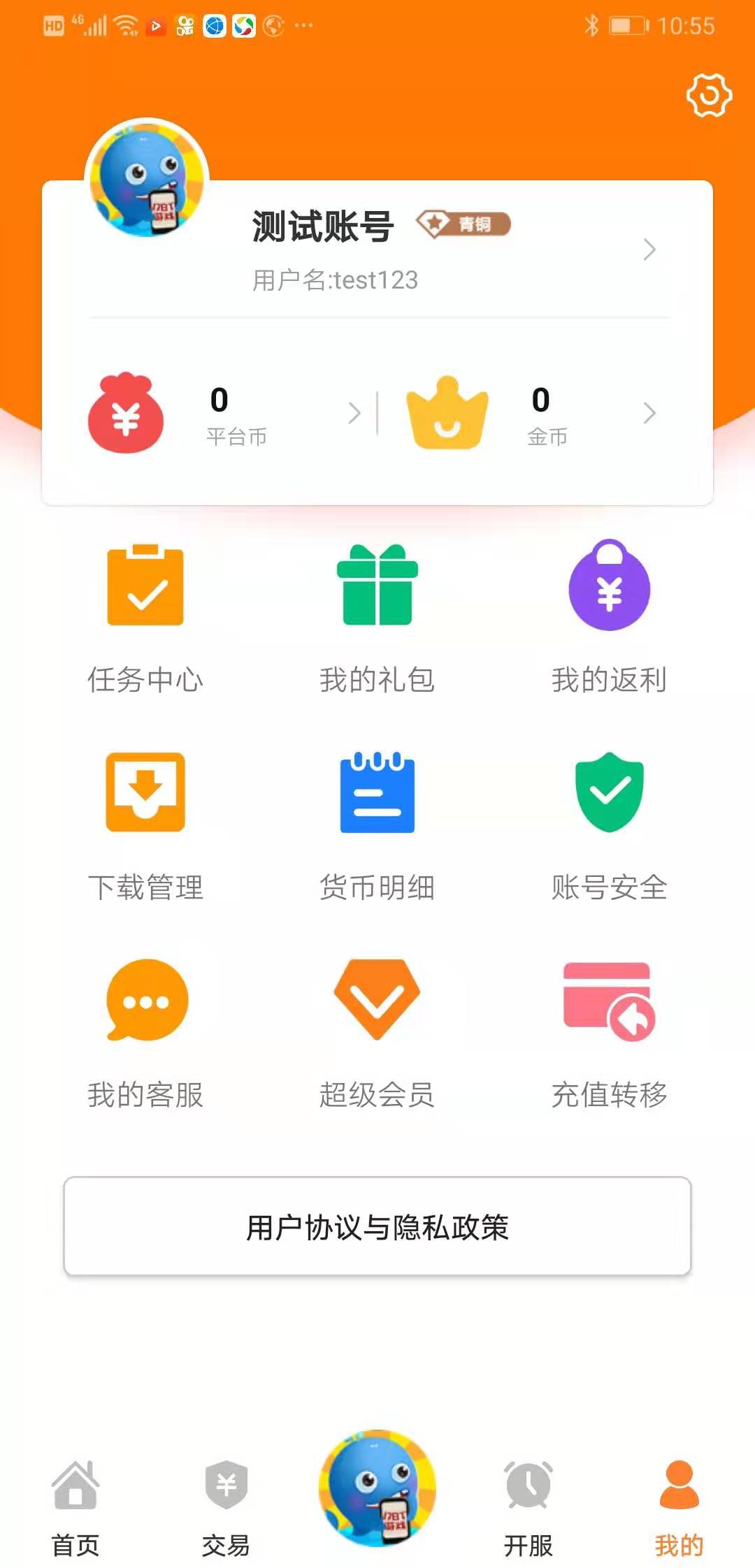
Task: Open 我的礼包 gift package icon
Action: point(376,587)
